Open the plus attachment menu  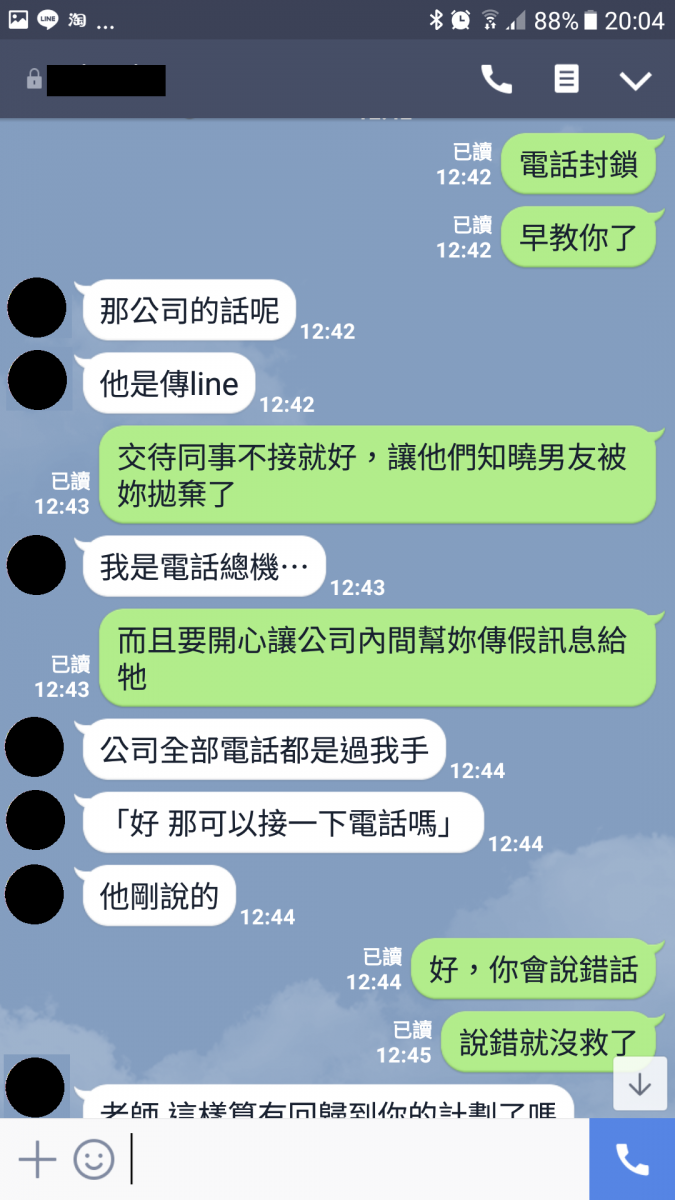(x=37, y=1159)
